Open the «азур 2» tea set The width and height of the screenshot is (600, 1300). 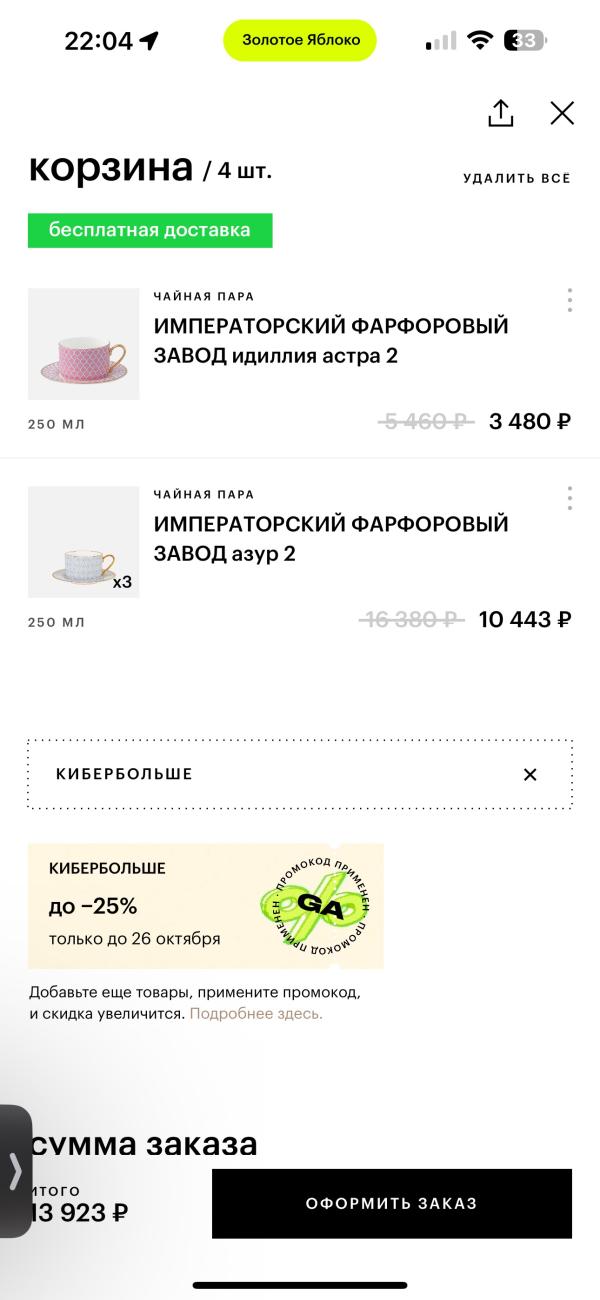pyautogui.click(x=330, y=538)
